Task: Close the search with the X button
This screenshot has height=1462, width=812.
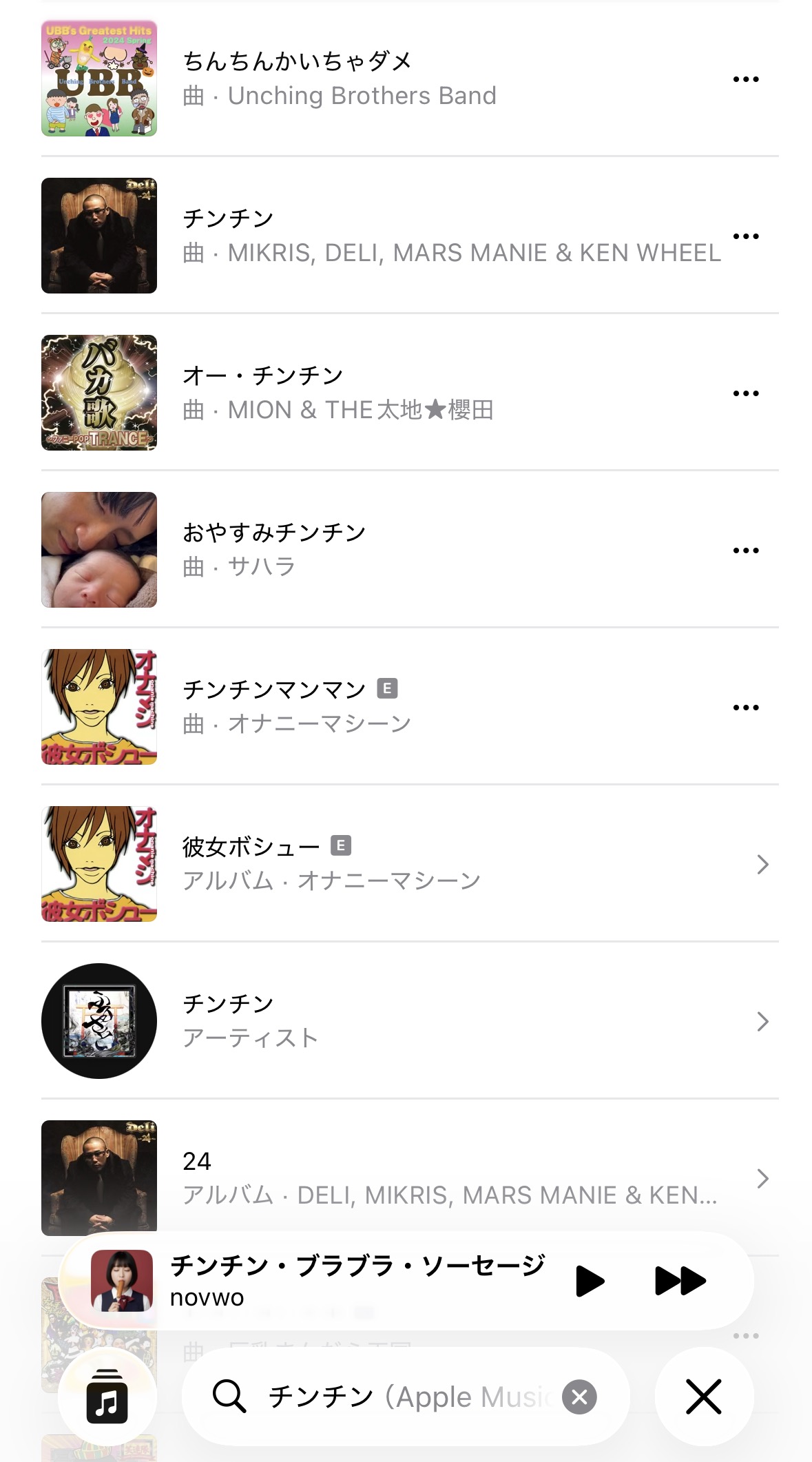Action: (x=704, y=1397)
